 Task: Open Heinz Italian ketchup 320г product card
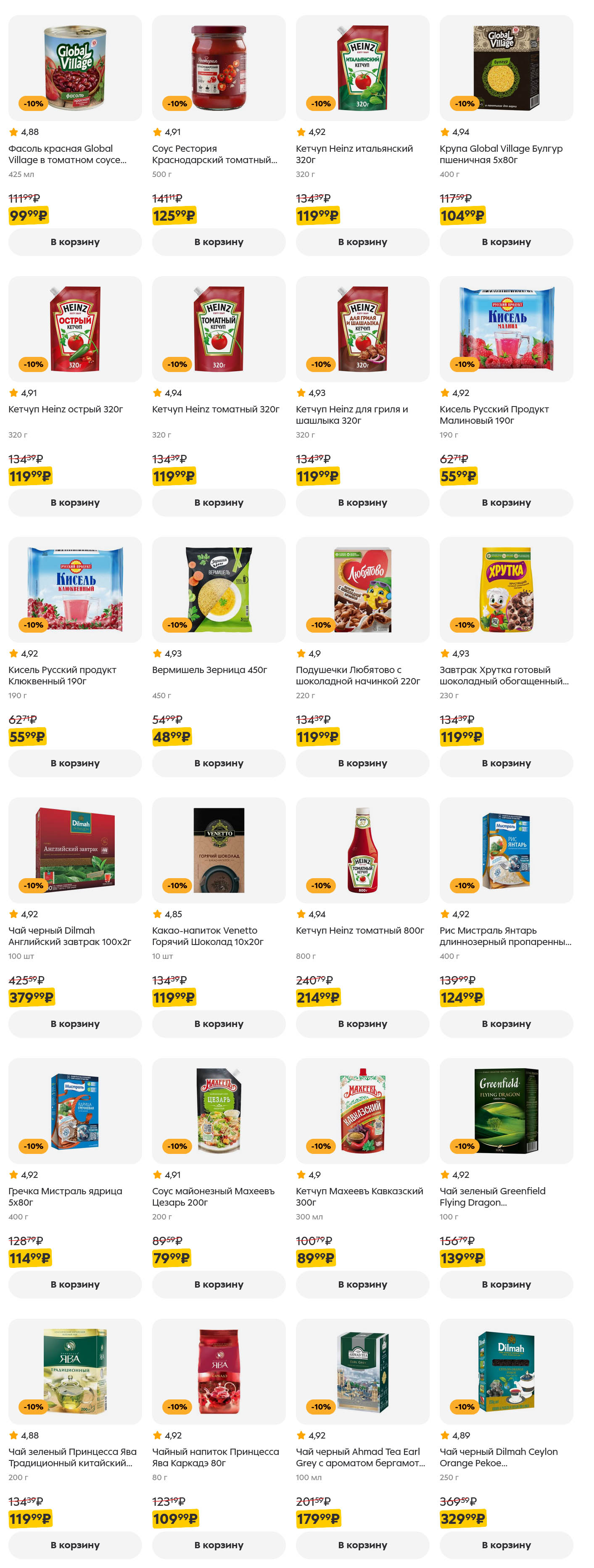pyautogui.click(x=362, y=68)
